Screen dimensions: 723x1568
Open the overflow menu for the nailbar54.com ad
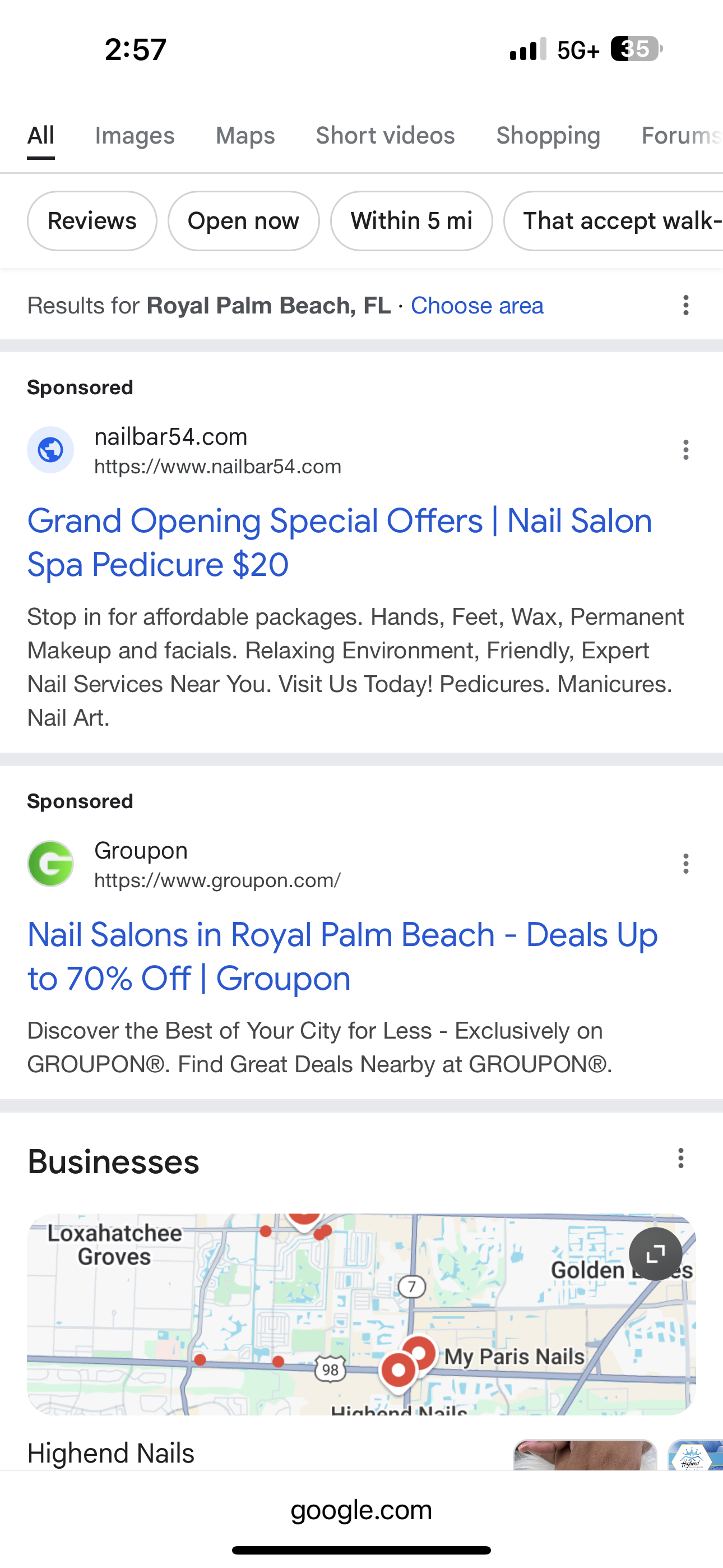click(x=686, y=450)
